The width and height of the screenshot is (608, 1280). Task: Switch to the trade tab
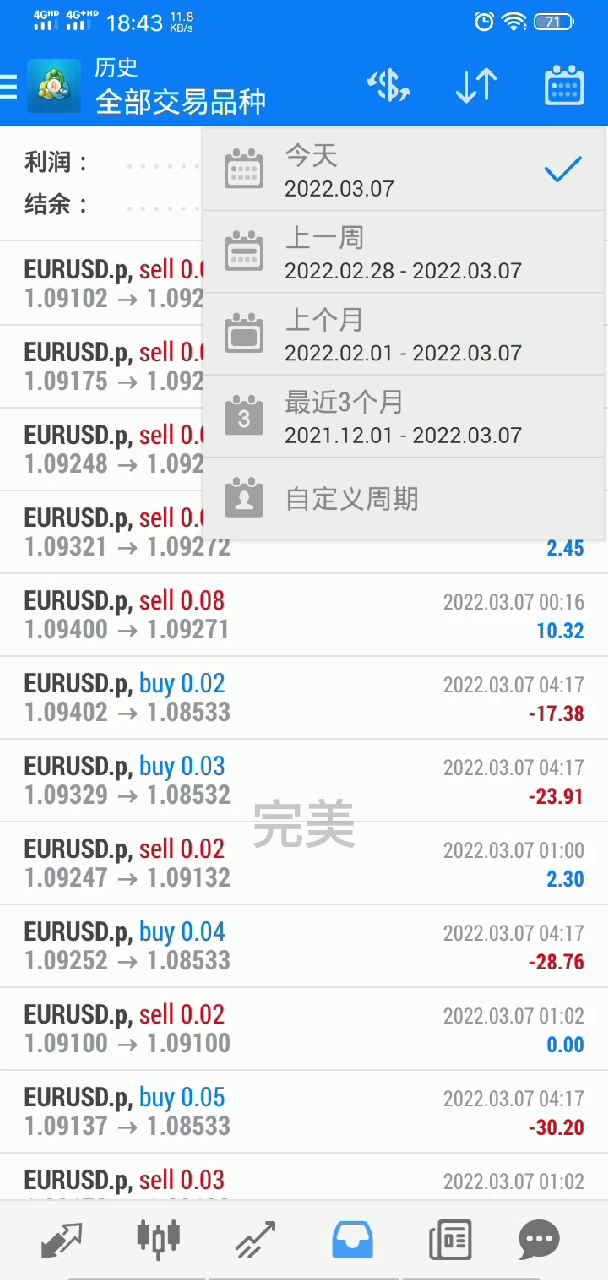pyautogui.click(x=255, y=1240)
